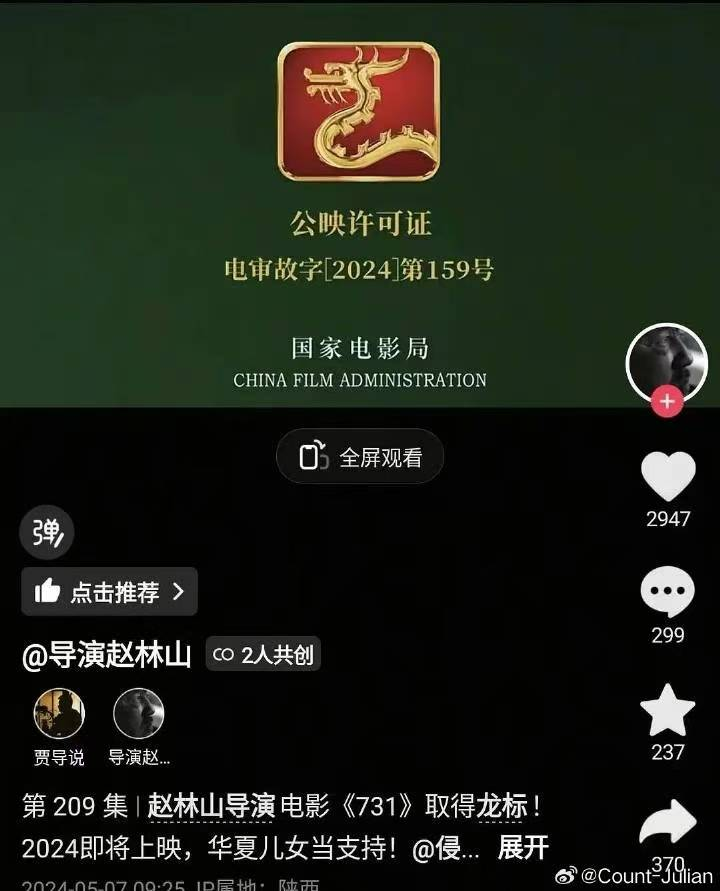View the 2人共创 co-creators
Image resolution: width=720 pixels, height=891 pixels.
(x=264, y=655)
